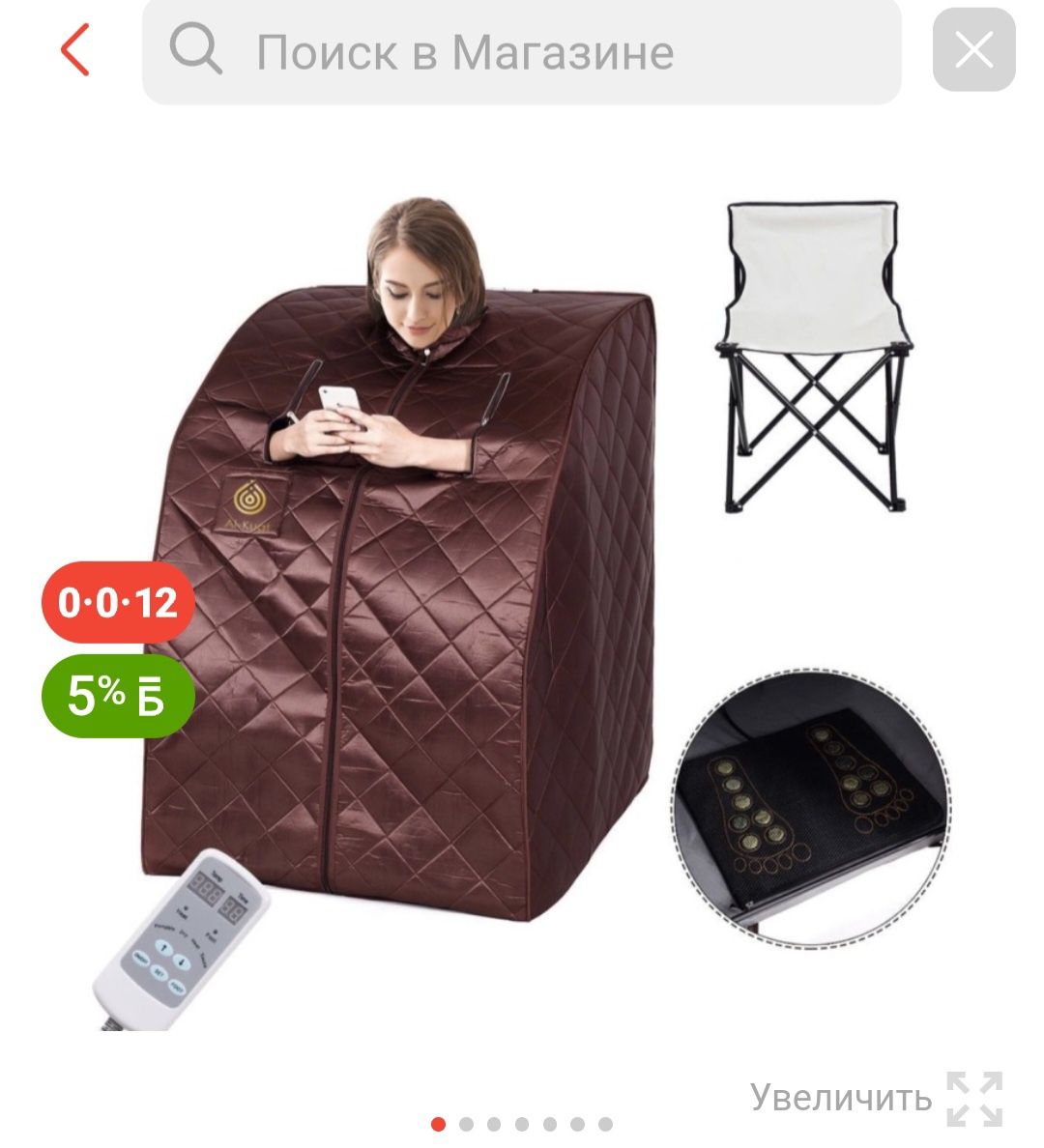Open the 0·0·12 installment badge
Viewport: 1044px width, 1148px height.
tap(118, 602)
